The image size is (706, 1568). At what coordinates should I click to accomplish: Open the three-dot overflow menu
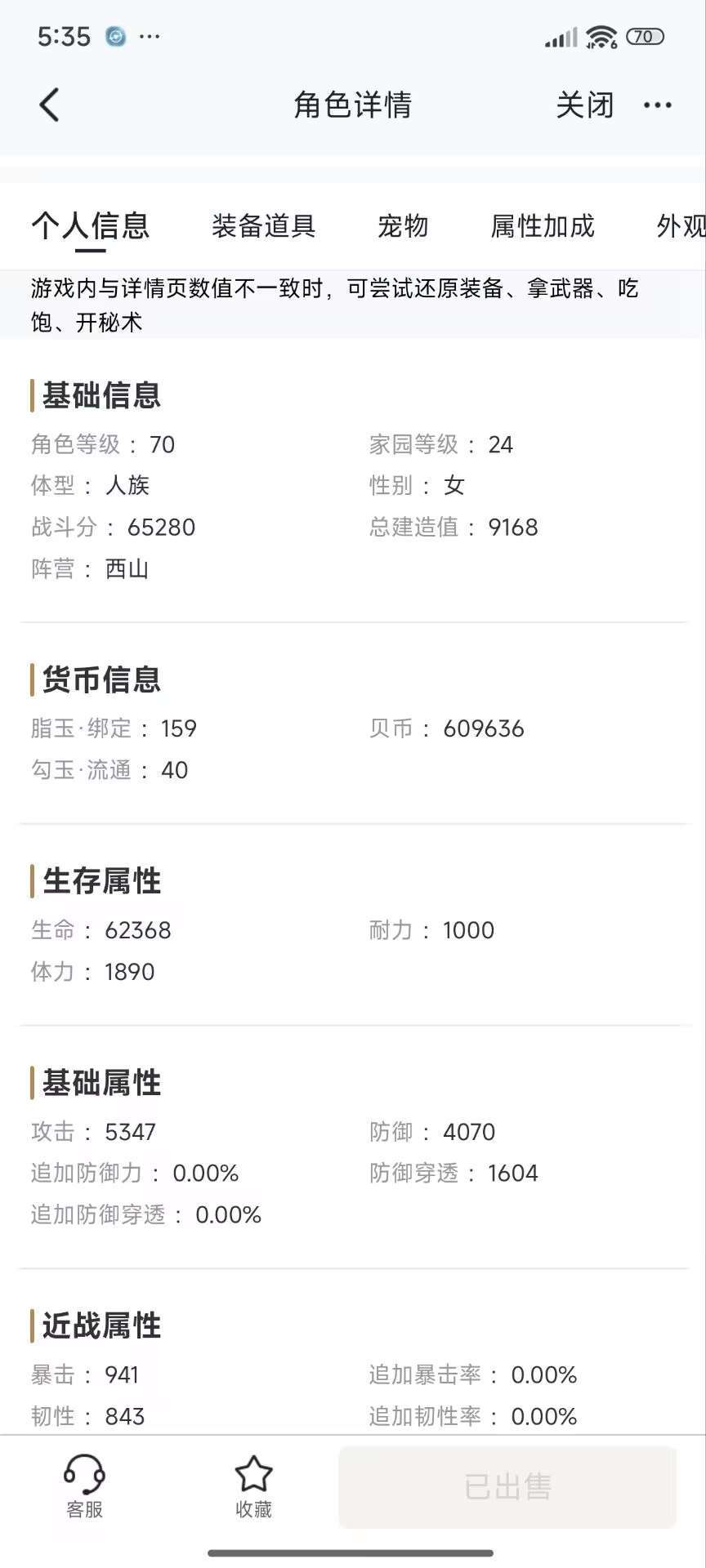(x=658, y=105)
